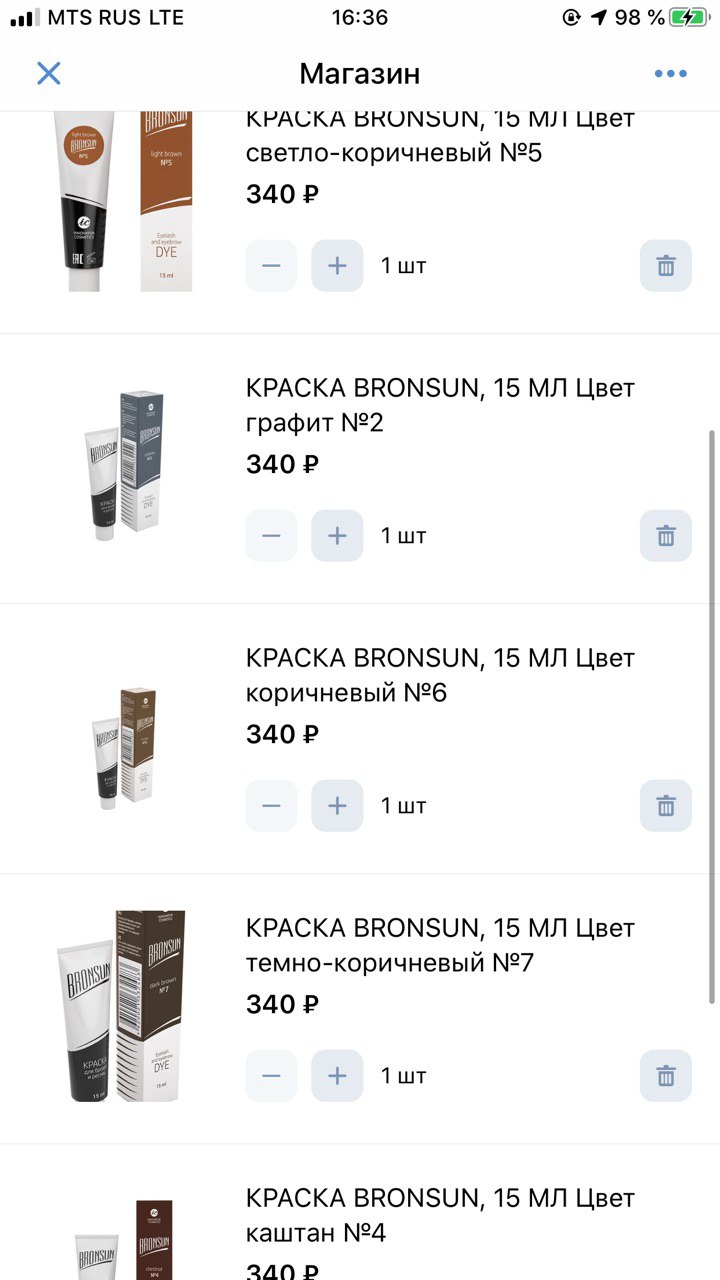720x1280 pixels.
Task: Trash the коричневый №6 dye item
Action: pyautogui.click(x=666, y=806)
